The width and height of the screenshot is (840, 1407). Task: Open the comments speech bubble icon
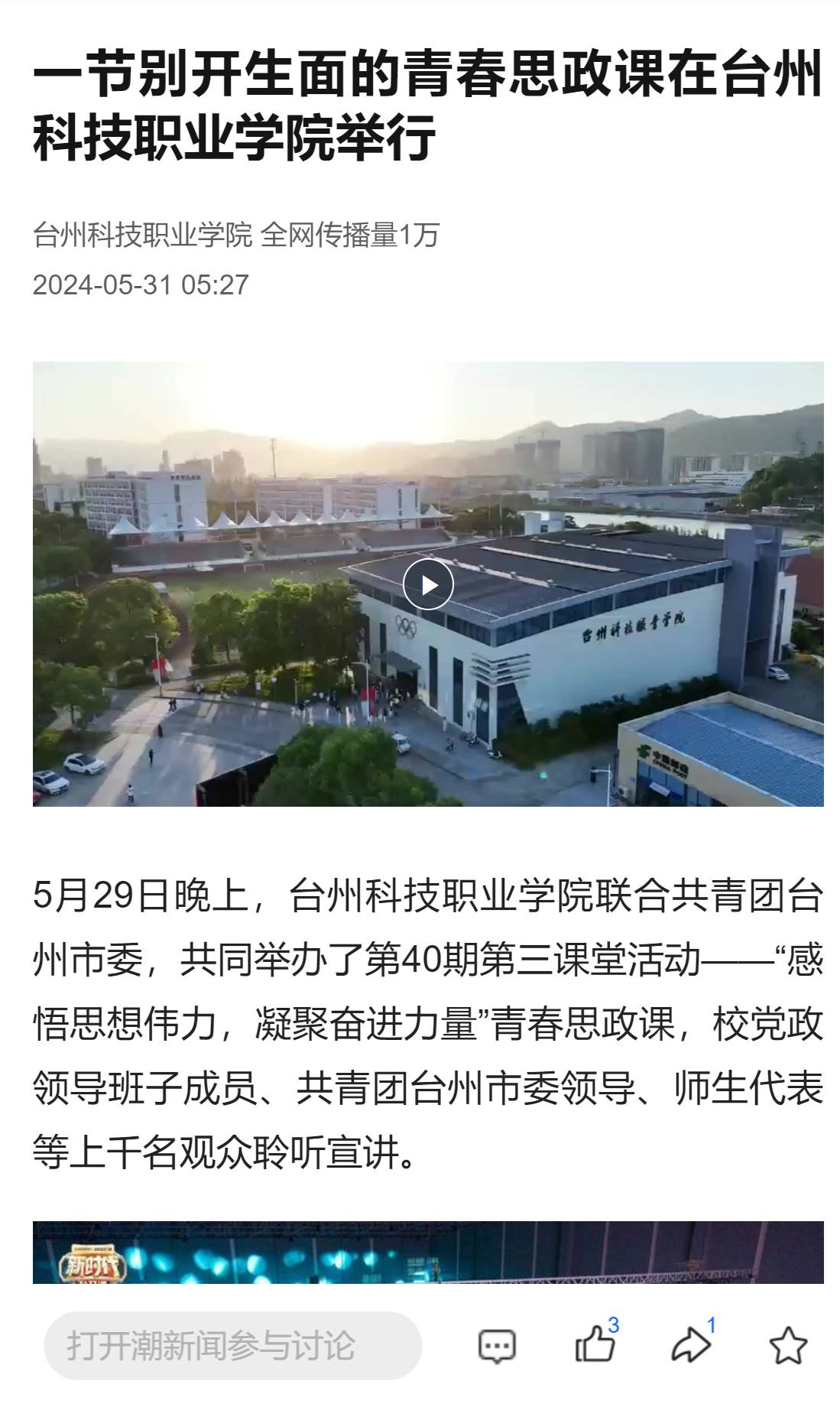tap(497, 1346)
